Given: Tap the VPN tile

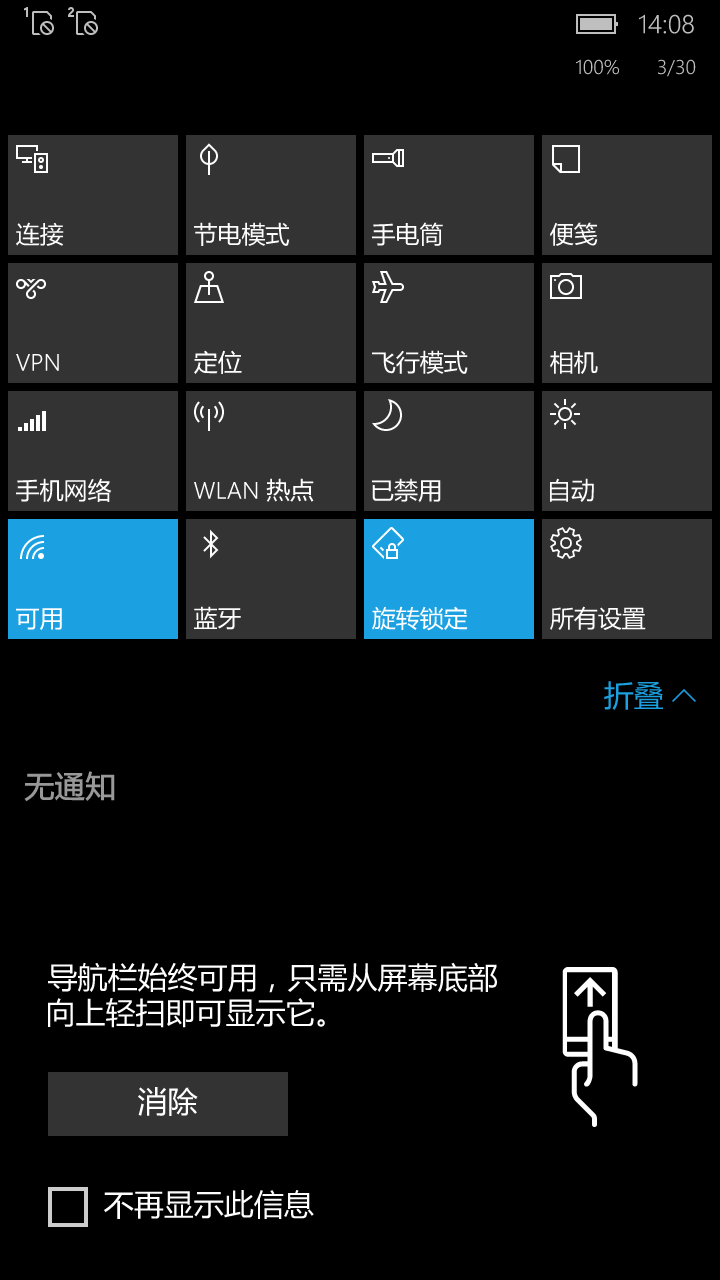Looking at the screenshot, I should point(93,323).
